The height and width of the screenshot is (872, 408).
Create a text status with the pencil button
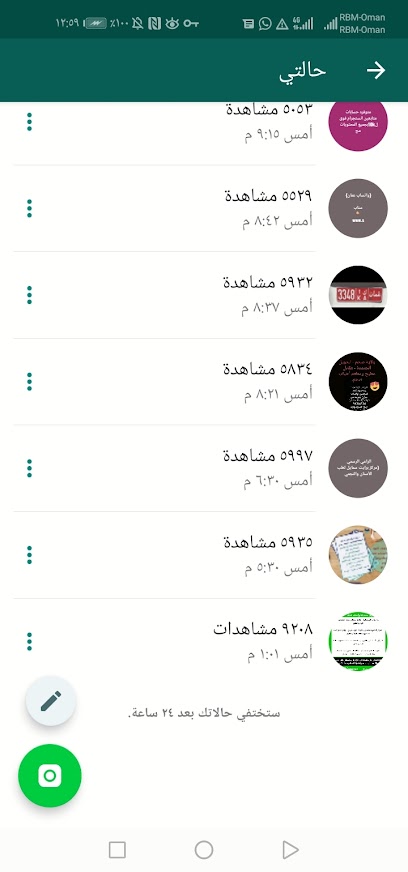click(51, 701)
